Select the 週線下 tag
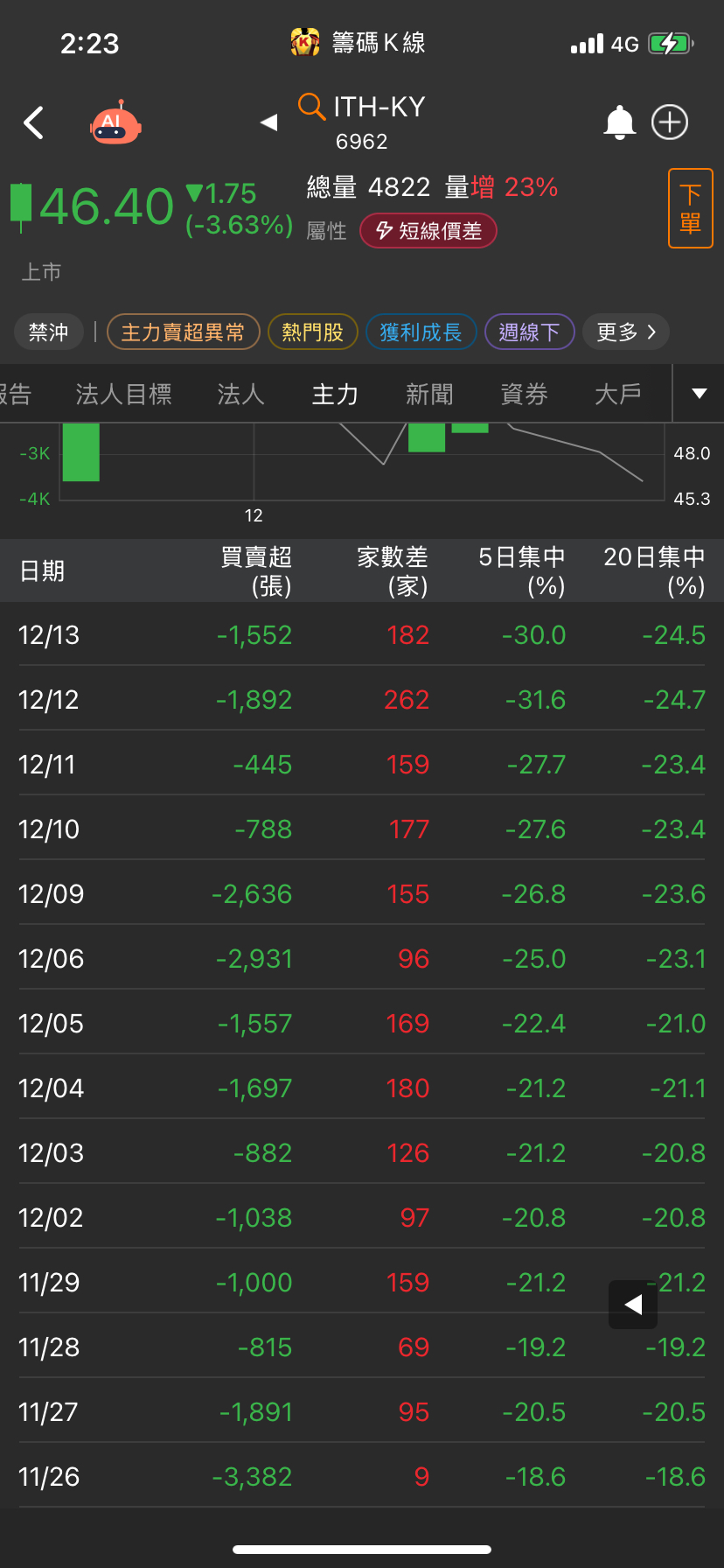Image resolution: width=724 pixels, height=1568 pixels. pos(529,332)
